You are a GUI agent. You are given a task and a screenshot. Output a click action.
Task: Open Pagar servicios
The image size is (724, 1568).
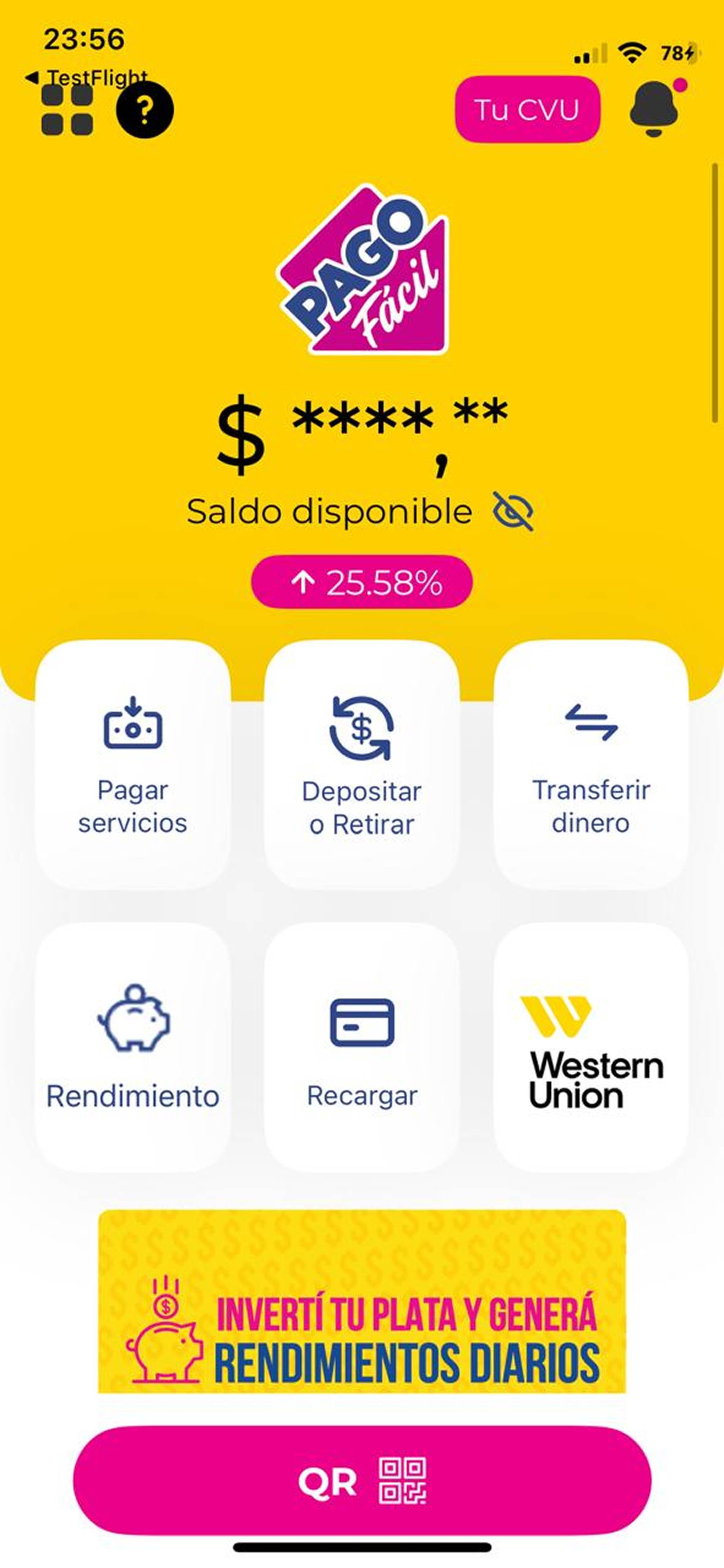coord(133,765)
